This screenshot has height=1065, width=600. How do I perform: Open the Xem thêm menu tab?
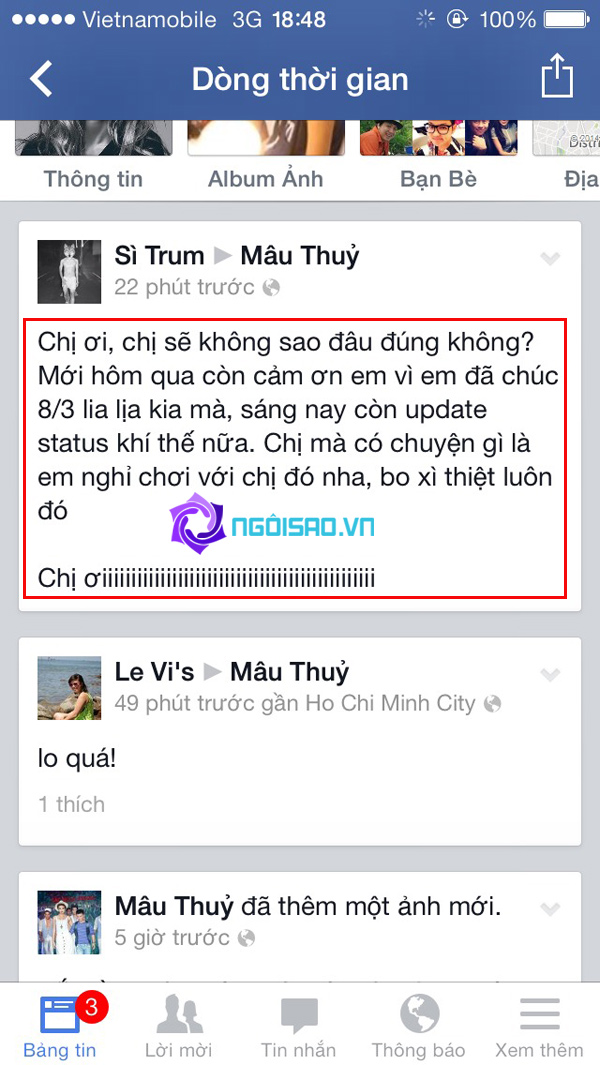click(x=539, y=1026)
